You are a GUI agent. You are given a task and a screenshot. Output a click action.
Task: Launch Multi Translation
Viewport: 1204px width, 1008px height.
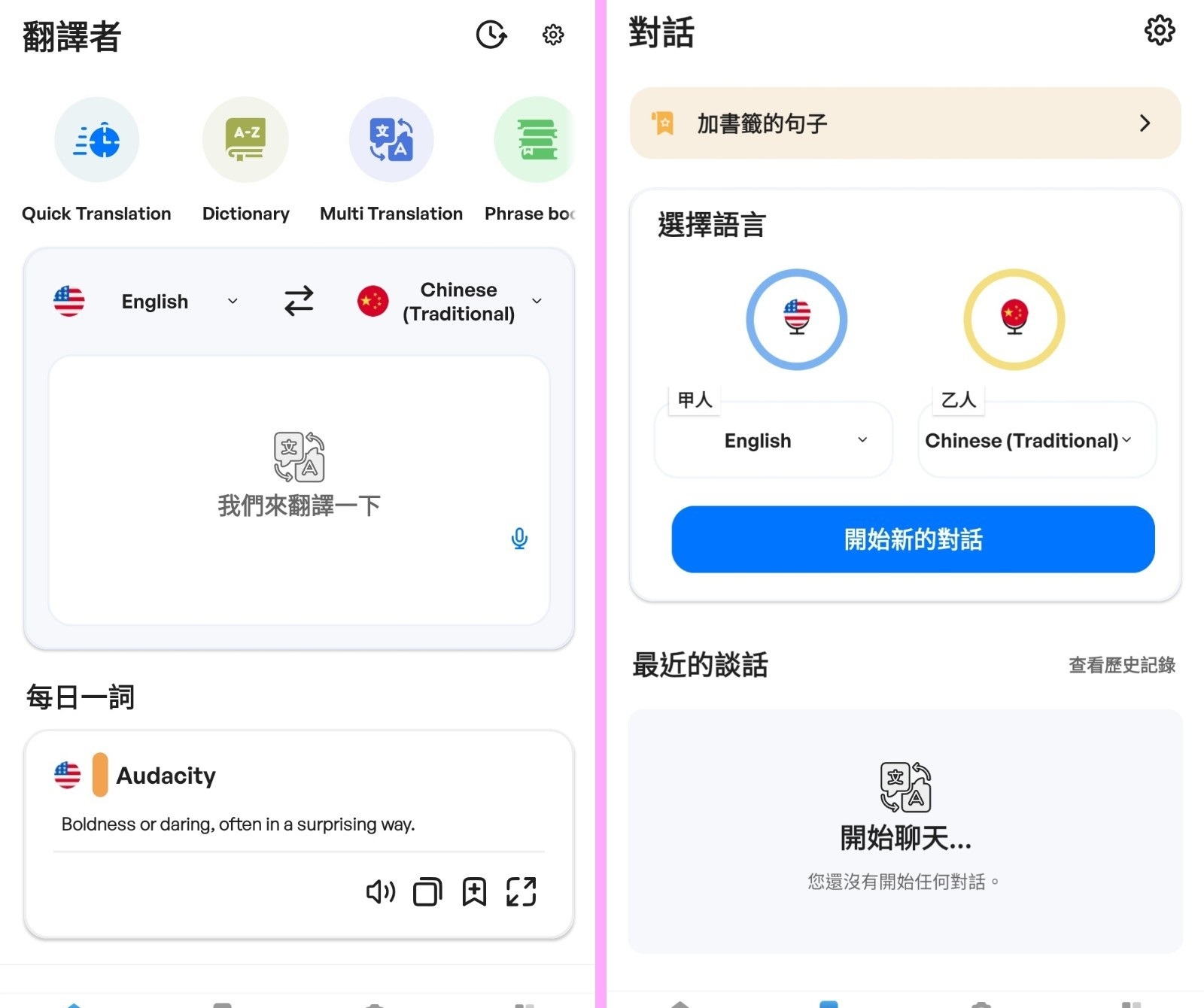(391, 141)
